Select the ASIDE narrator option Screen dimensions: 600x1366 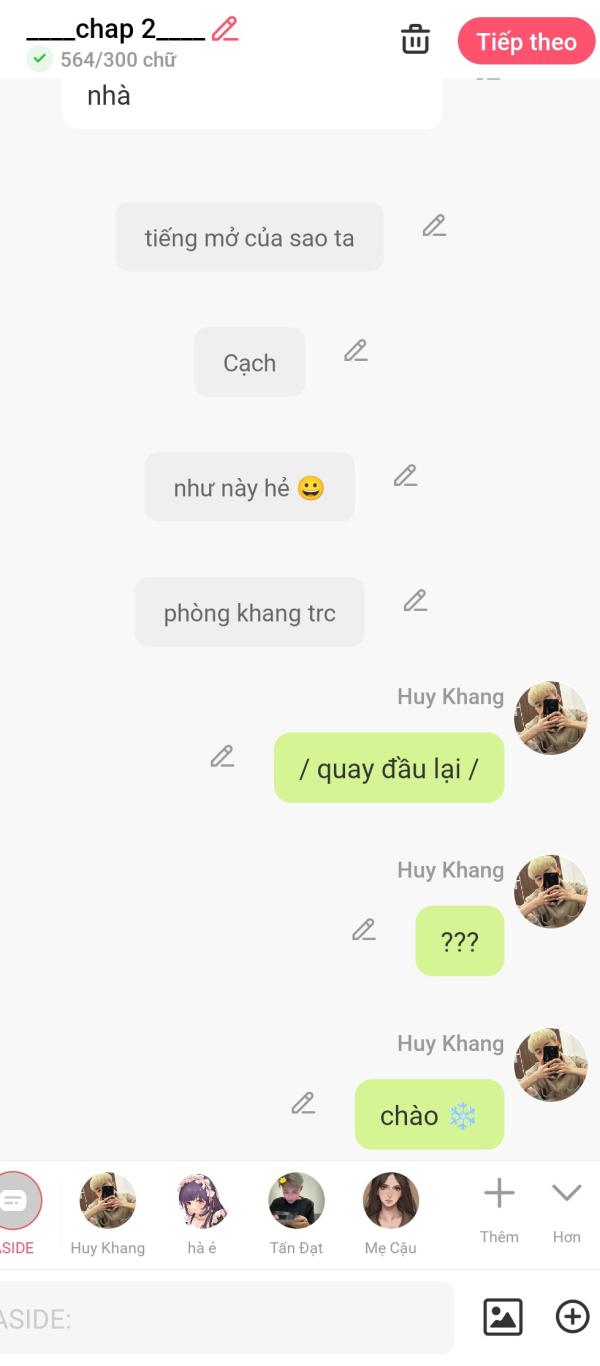click(15, 1212)
